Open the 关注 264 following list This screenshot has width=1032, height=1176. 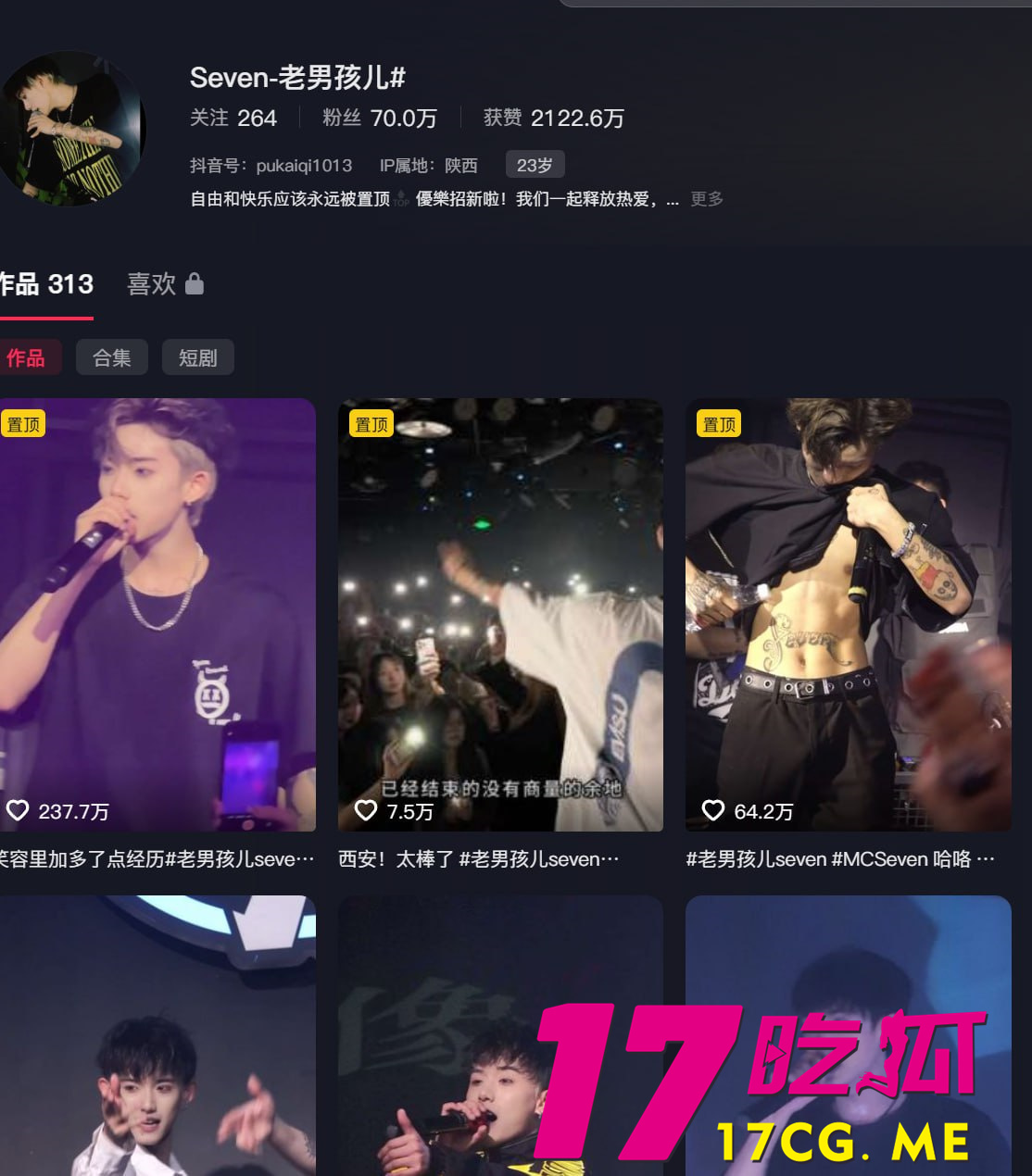(233, 119)
